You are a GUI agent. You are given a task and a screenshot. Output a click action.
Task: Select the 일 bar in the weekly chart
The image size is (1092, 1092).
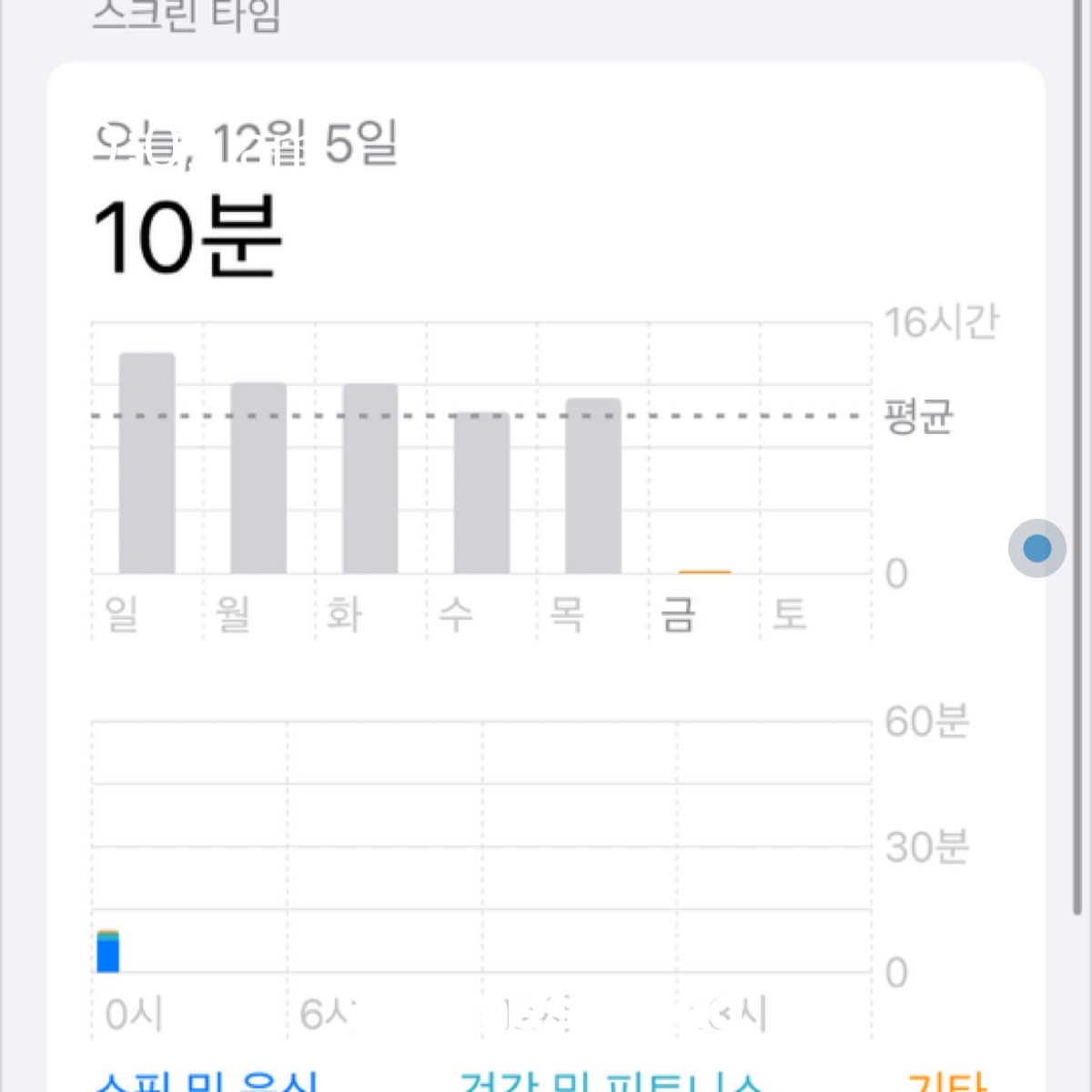(x=147, y=464)
